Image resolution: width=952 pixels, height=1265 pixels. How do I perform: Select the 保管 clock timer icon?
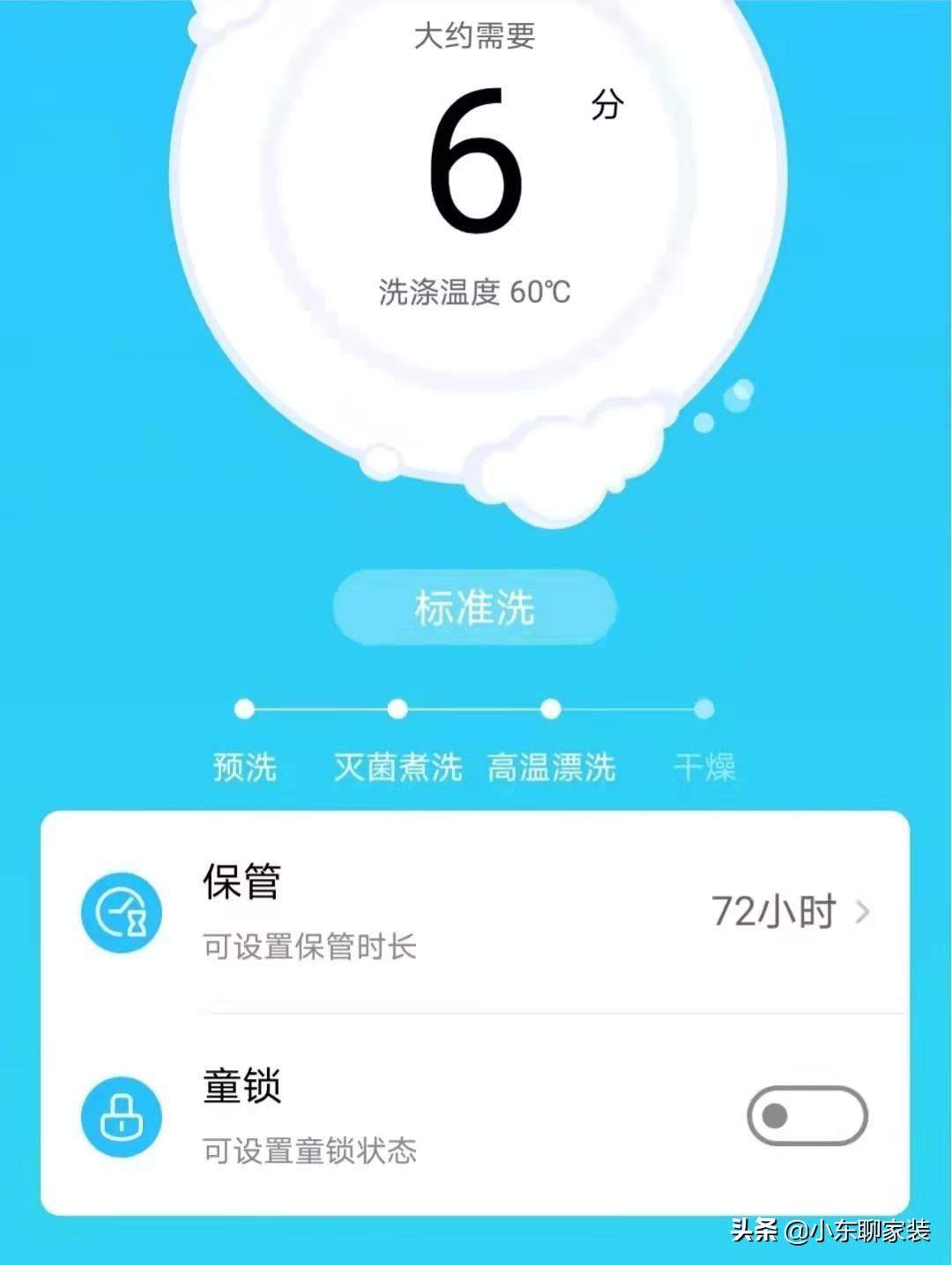(x=121, y=913)
